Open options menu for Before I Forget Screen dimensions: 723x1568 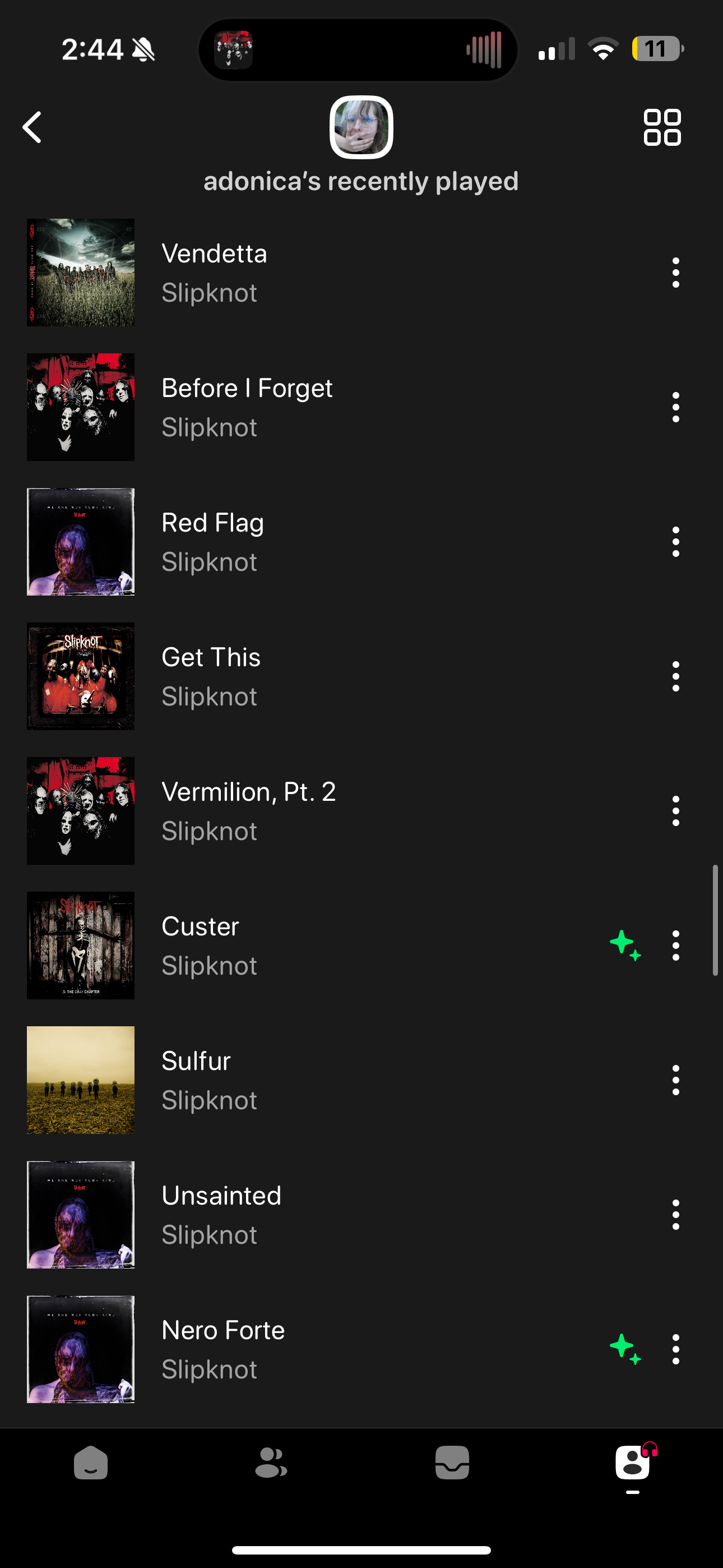coord(675,407)
